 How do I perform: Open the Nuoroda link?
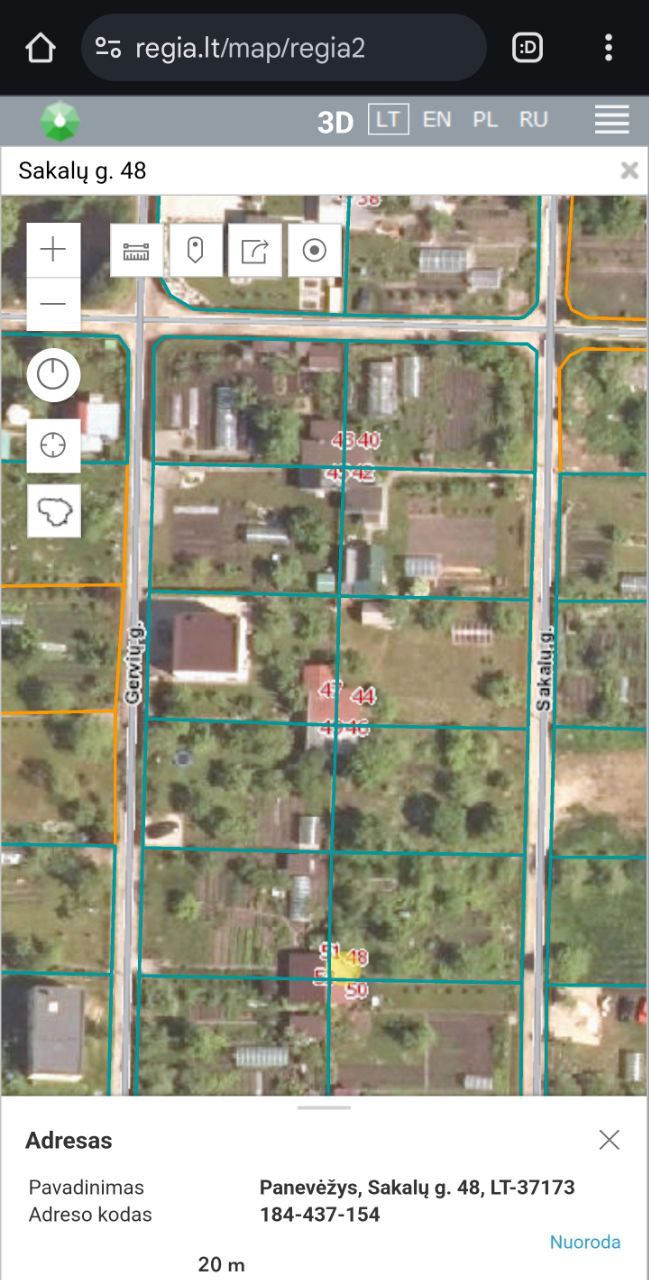point(585,1242)
